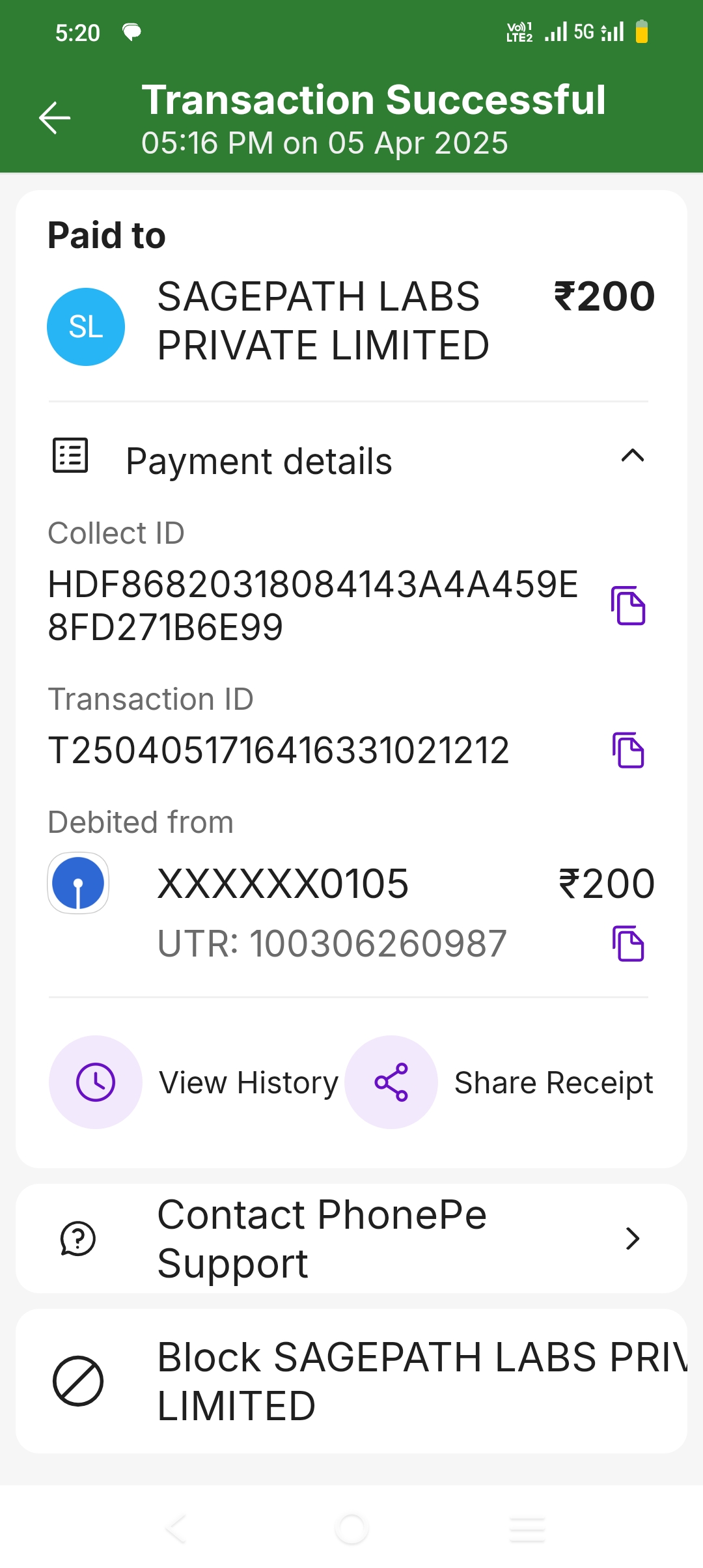Tap the system home button

[351, 1528]
